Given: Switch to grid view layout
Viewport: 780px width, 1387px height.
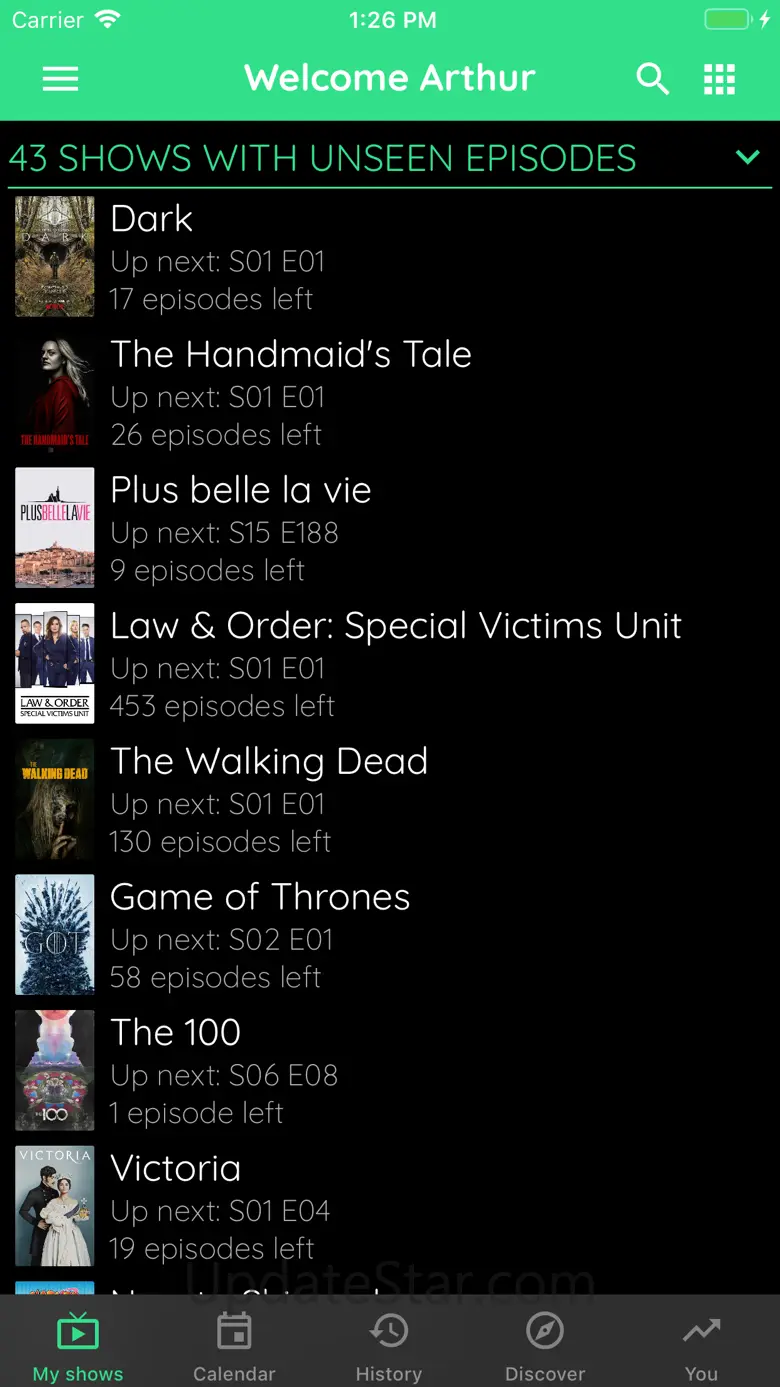Looking at the screenshot, I should pos(719,79).
